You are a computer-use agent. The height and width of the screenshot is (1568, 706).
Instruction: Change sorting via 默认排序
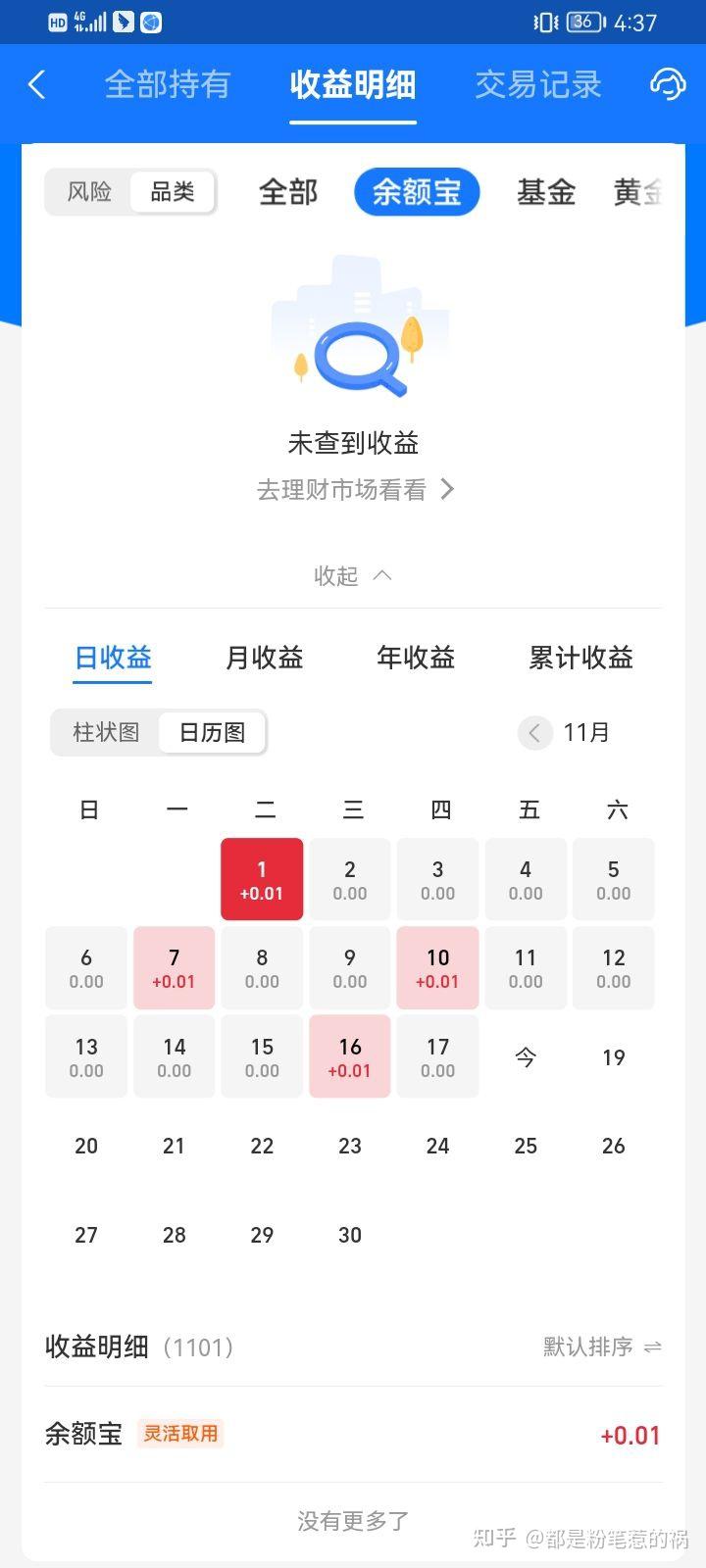(x=602, y=1347)
